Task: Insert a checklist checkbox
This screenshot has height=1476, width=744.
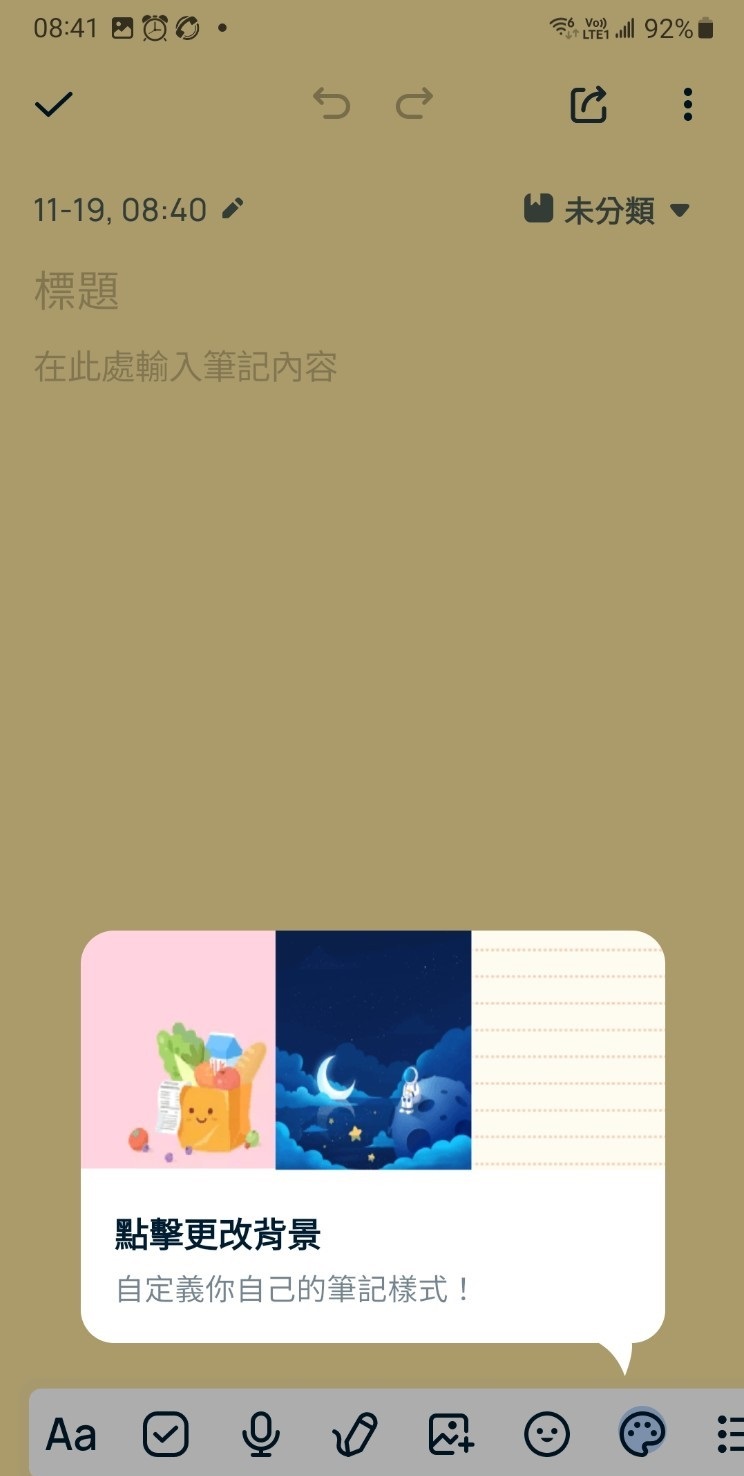Action: coord(166,1435)
